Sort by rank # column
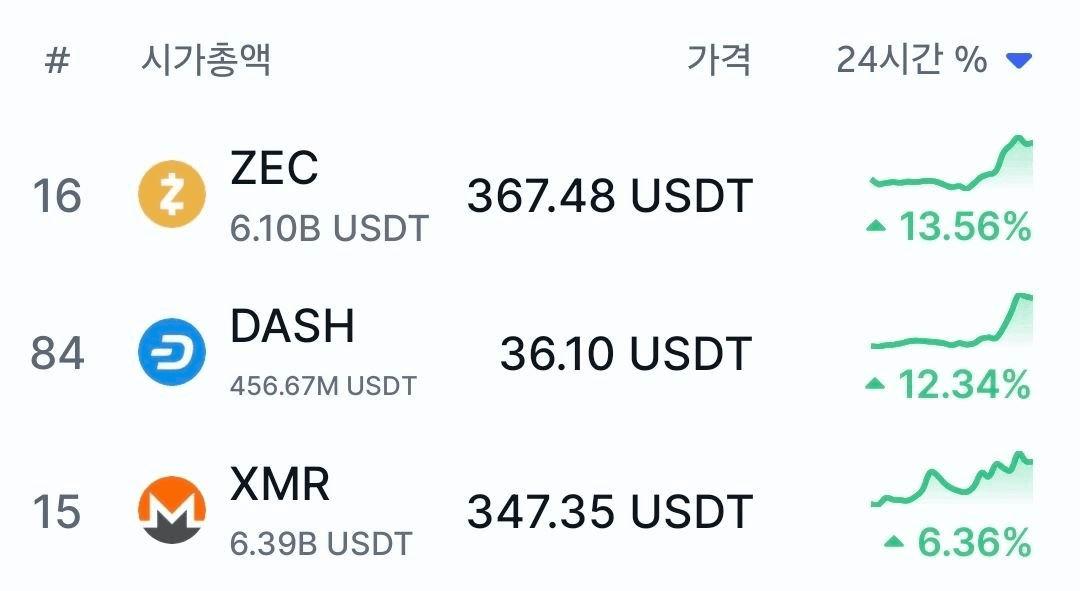This screenshot has height=591, width=1080. click(58, 61)
